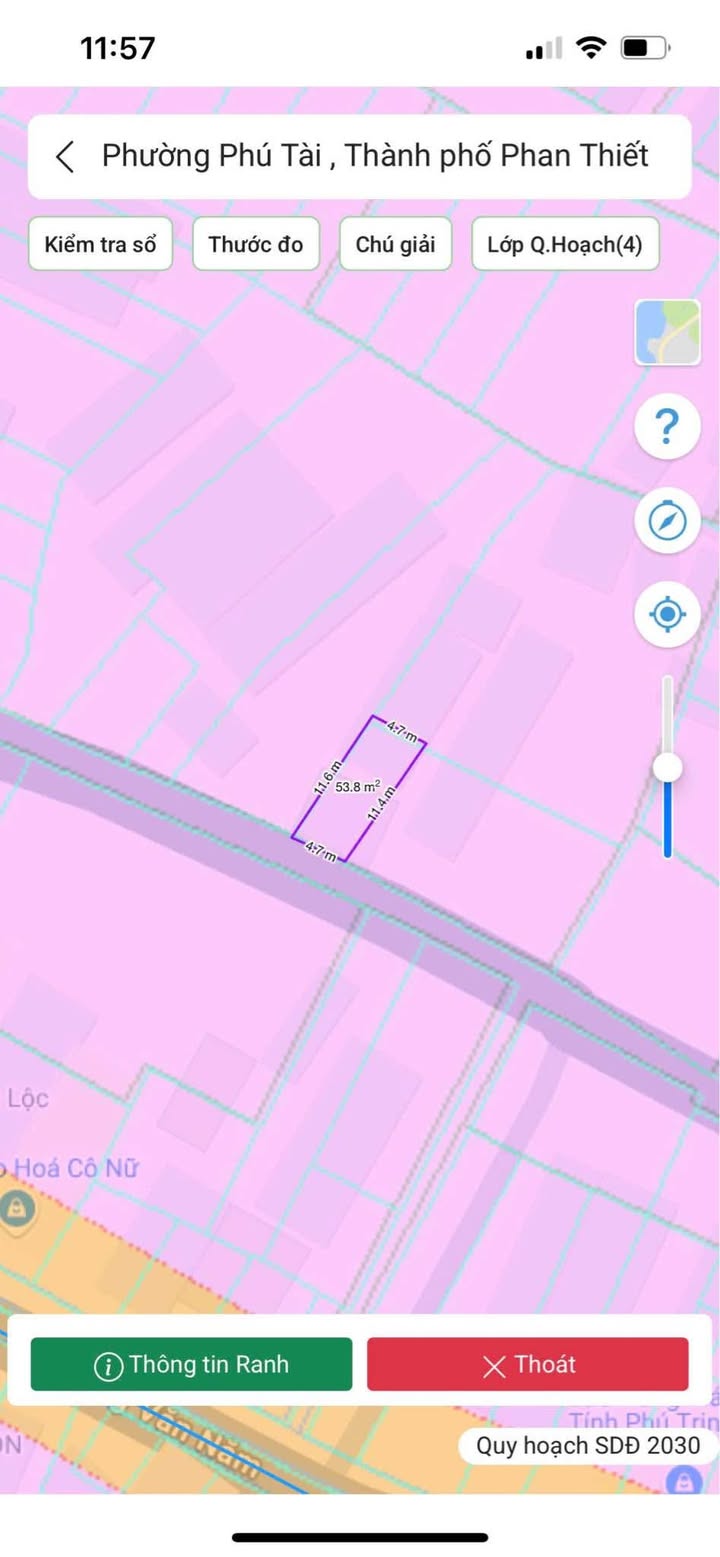Open Lớp Q.Hoạch(4) planning layers
The width and height of the screenshot is (720, 1557).
point(565,244)
